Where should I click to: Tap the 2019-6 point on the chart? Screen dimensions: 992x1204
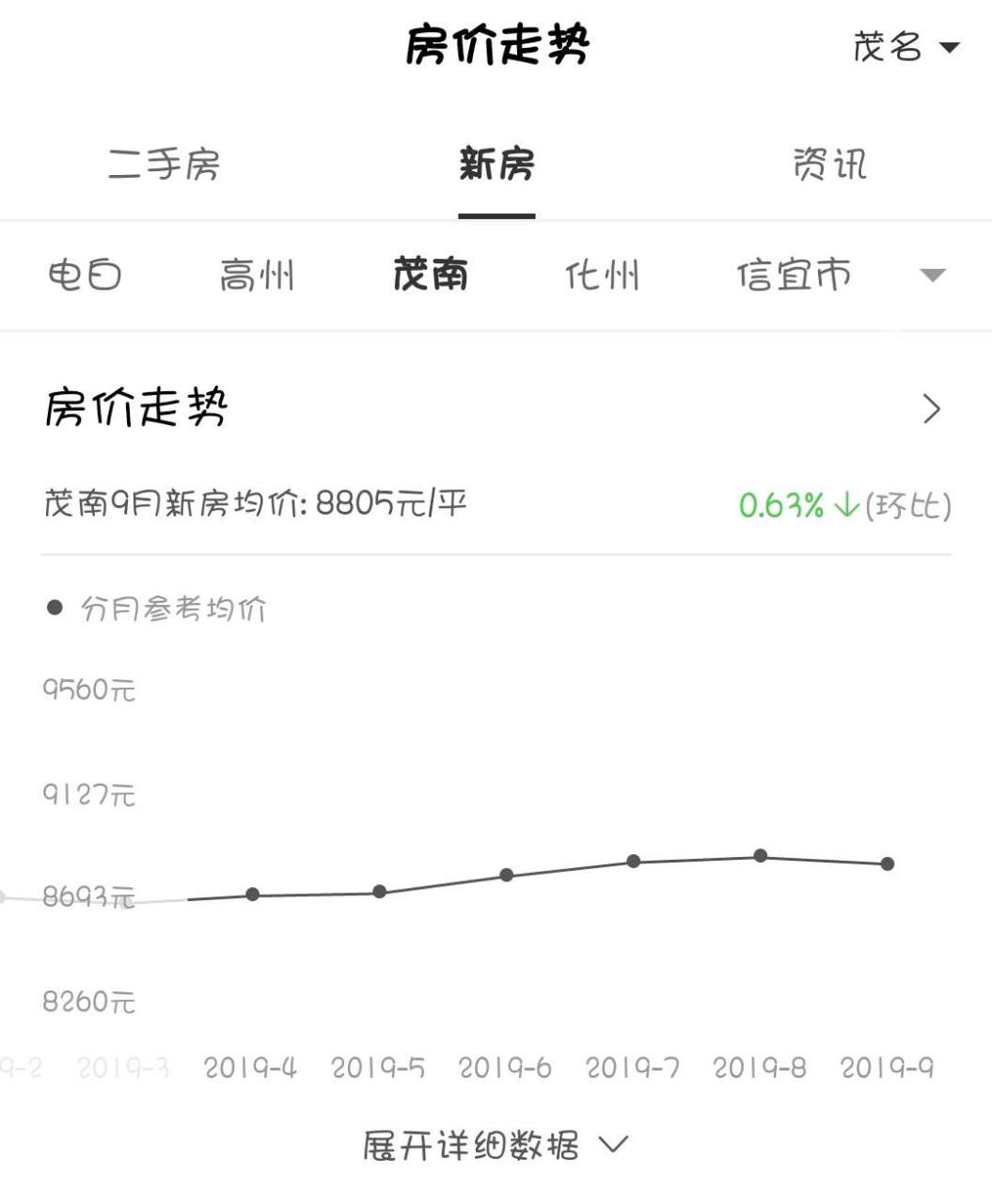pos(507,875)
